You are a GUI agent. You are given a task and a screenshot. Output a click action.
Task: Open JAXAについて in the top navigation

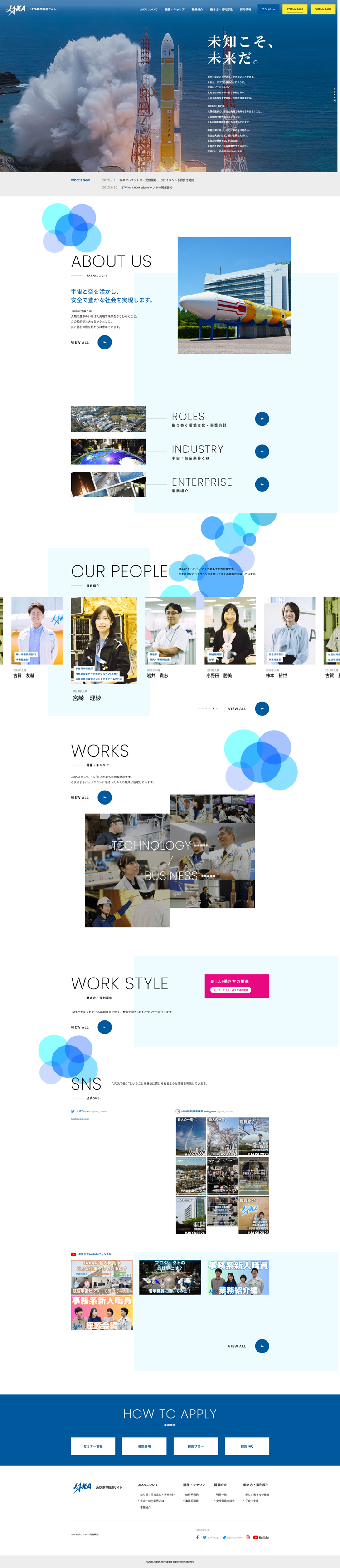click(x=148, y=10)
